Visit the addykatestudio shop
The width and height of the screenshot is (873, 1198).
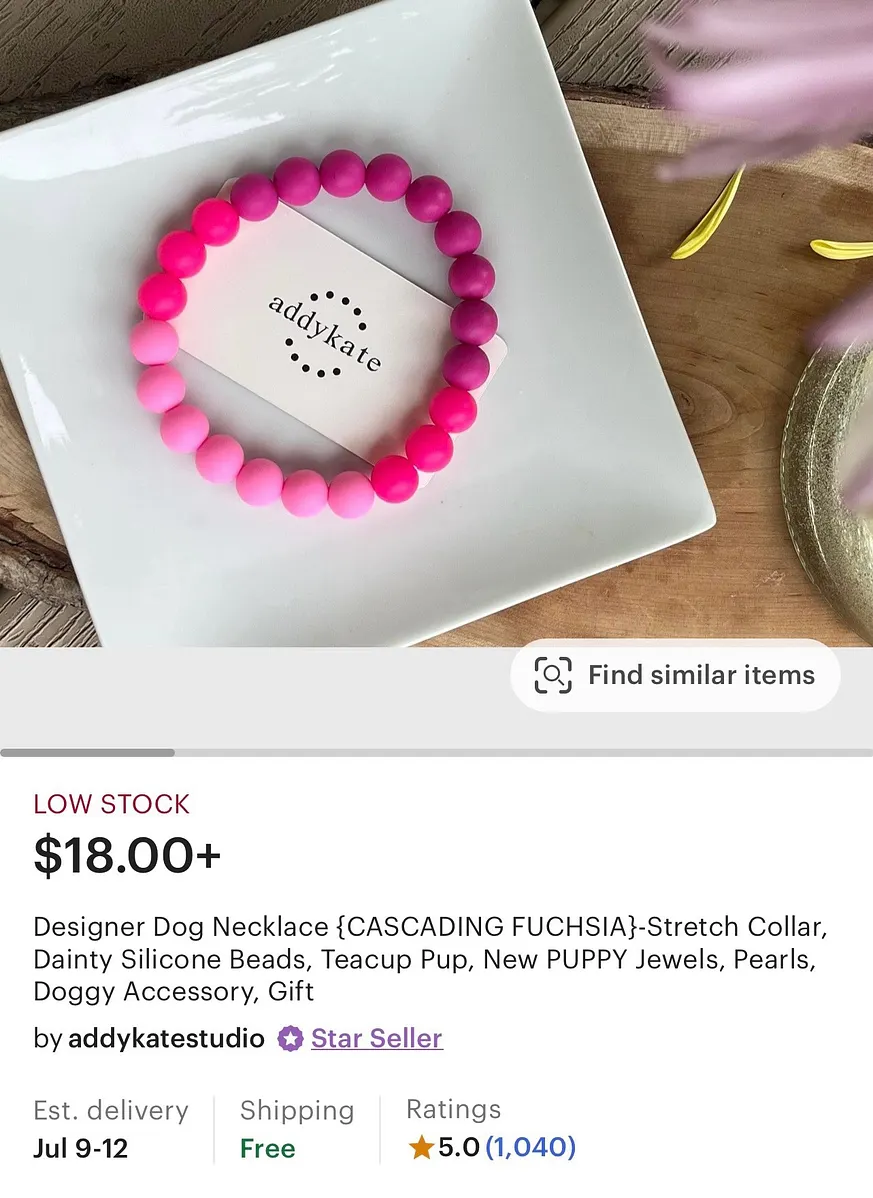point(166,1039)
